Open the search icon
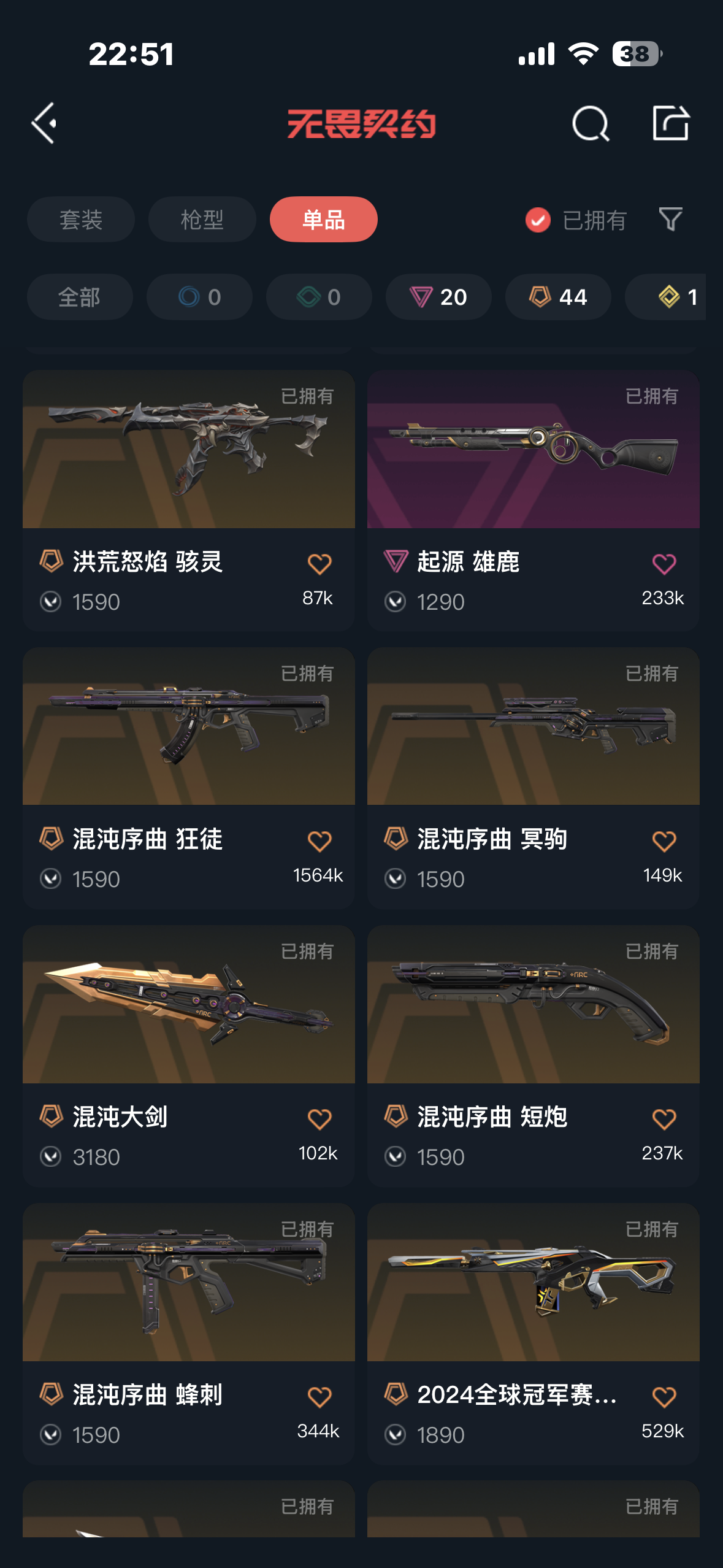 pos(590,123)
